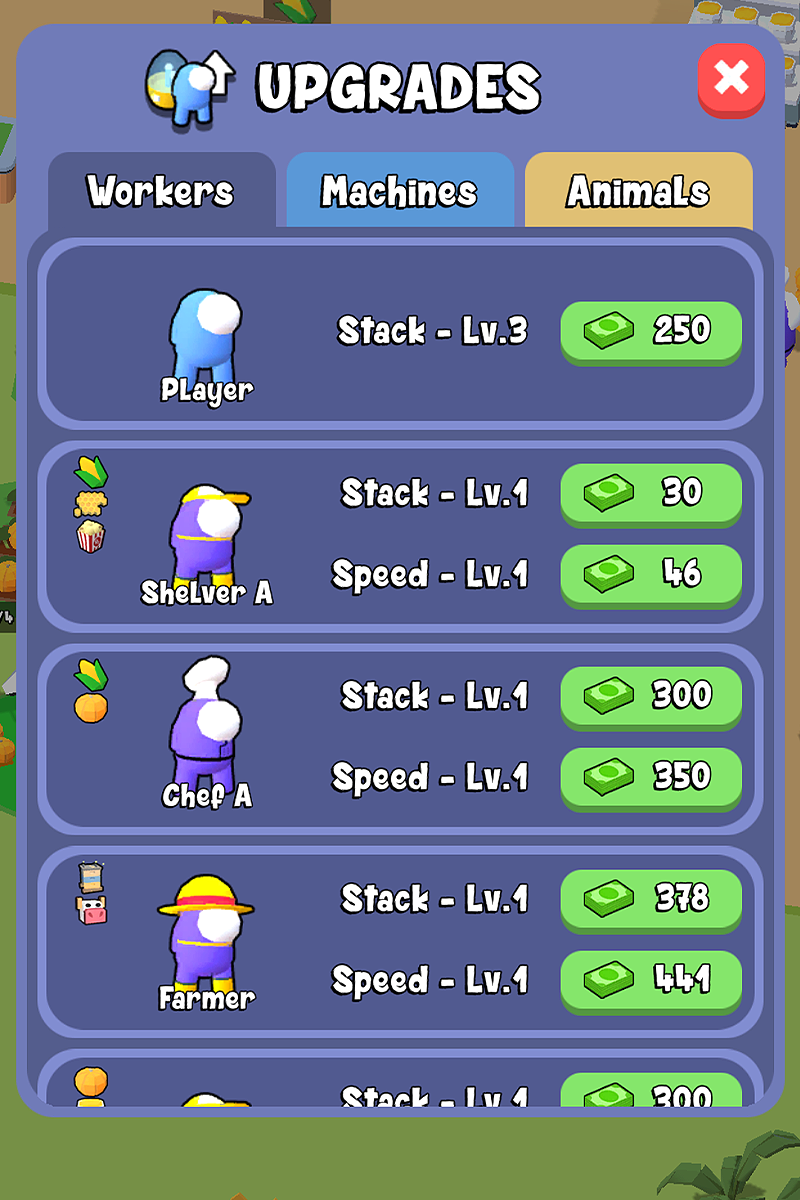
Task: Buy Chef A Speed upgrade for 350
Action: tap(651, 777)
